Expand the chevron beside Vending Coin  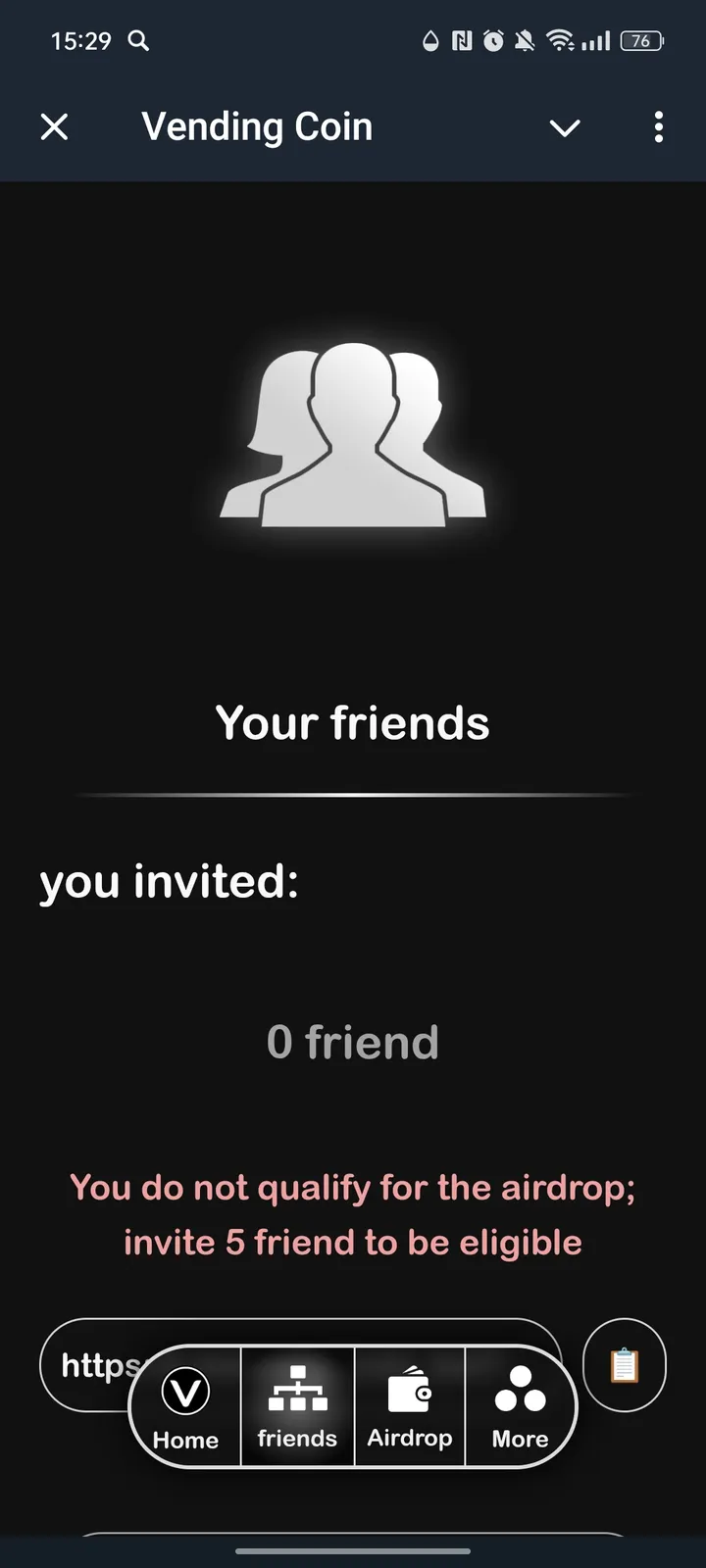click(565, 127)
